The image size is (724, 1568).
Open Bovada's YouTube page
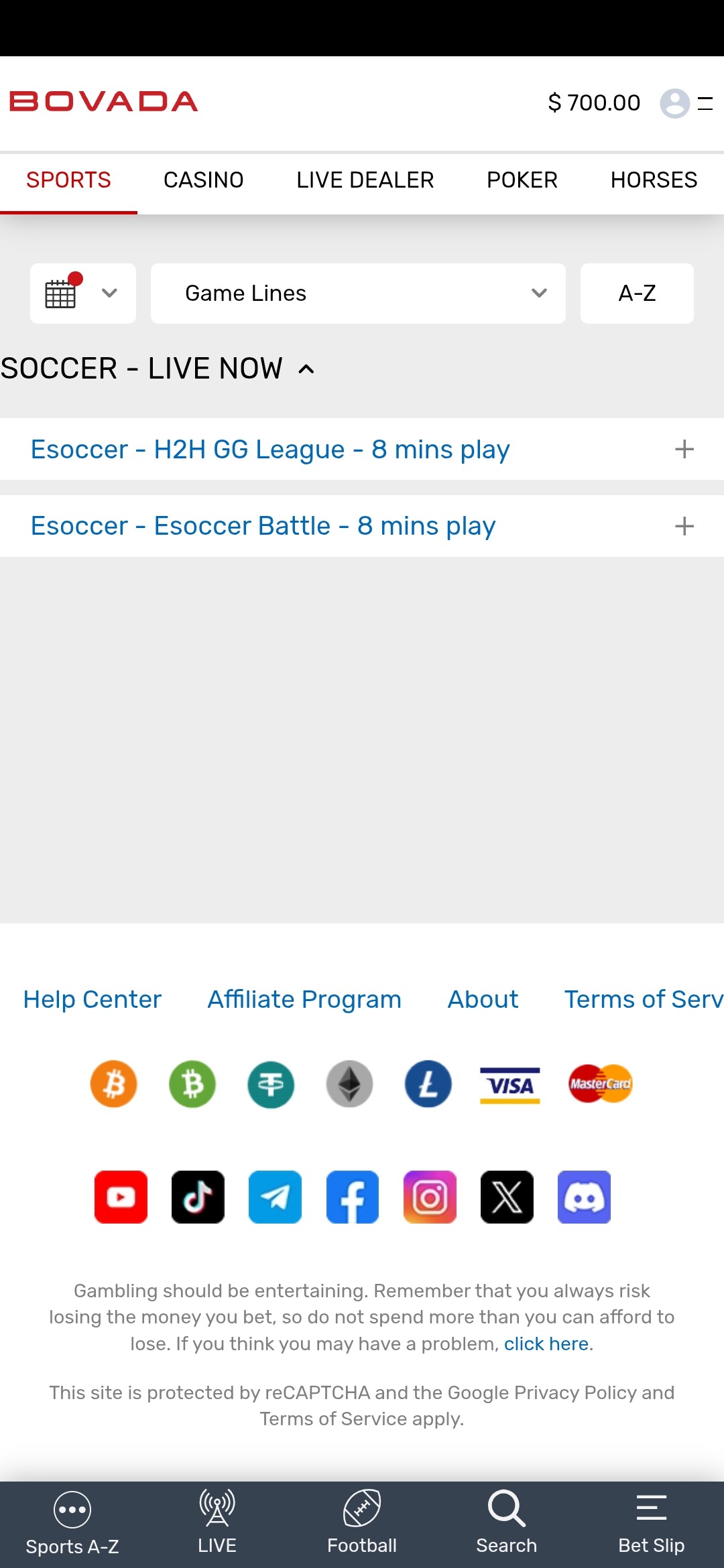pyautogui.click(x=121, y=1197)
